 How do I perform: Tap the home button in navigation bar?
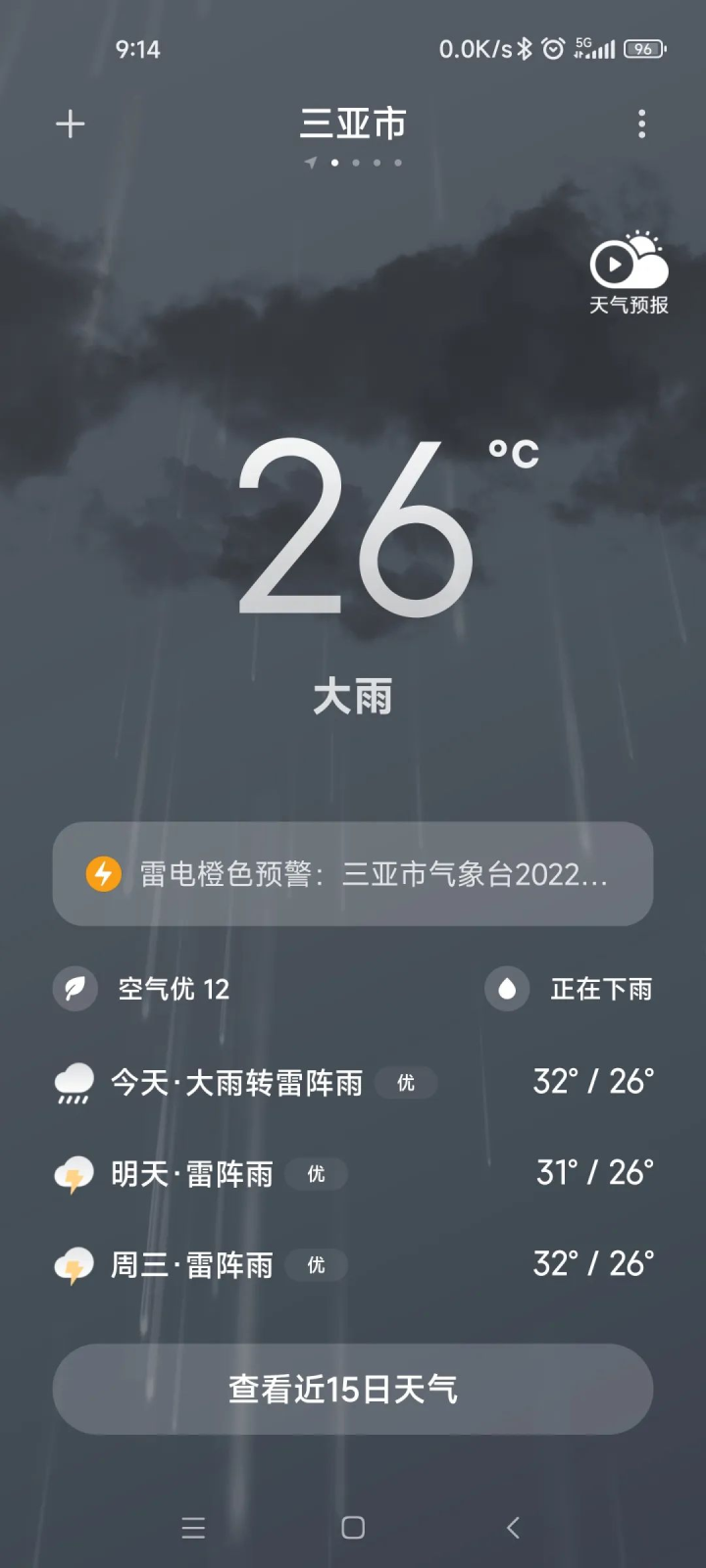pos(353,1528)
